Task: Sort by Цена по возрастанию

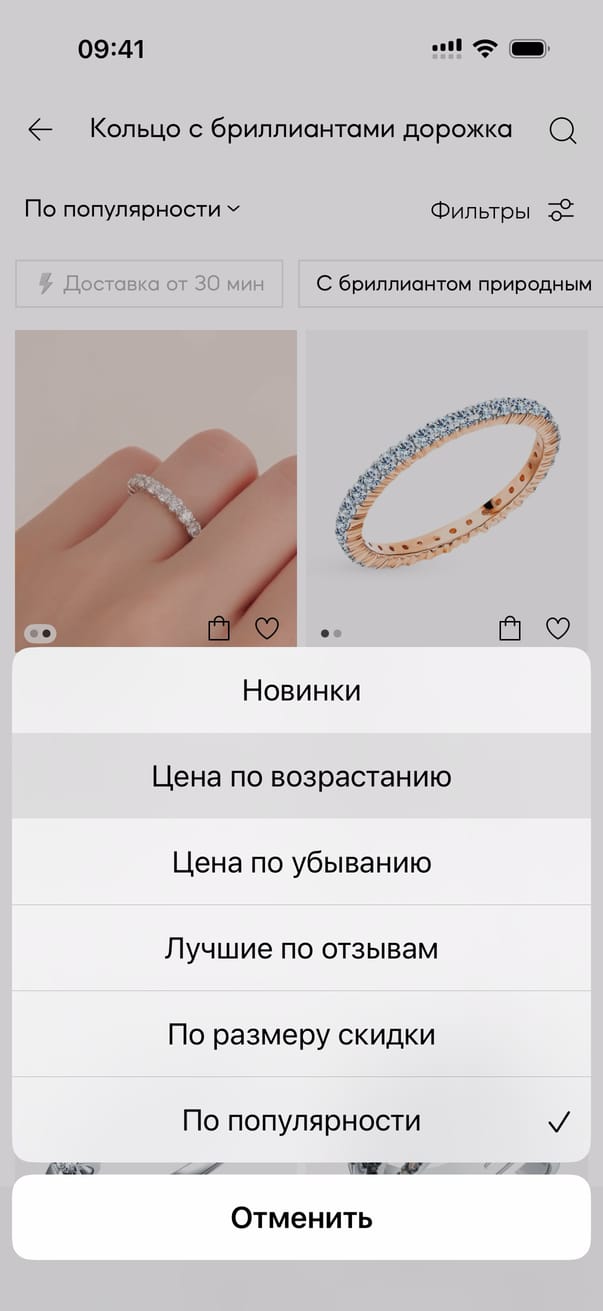Action: 301,777
